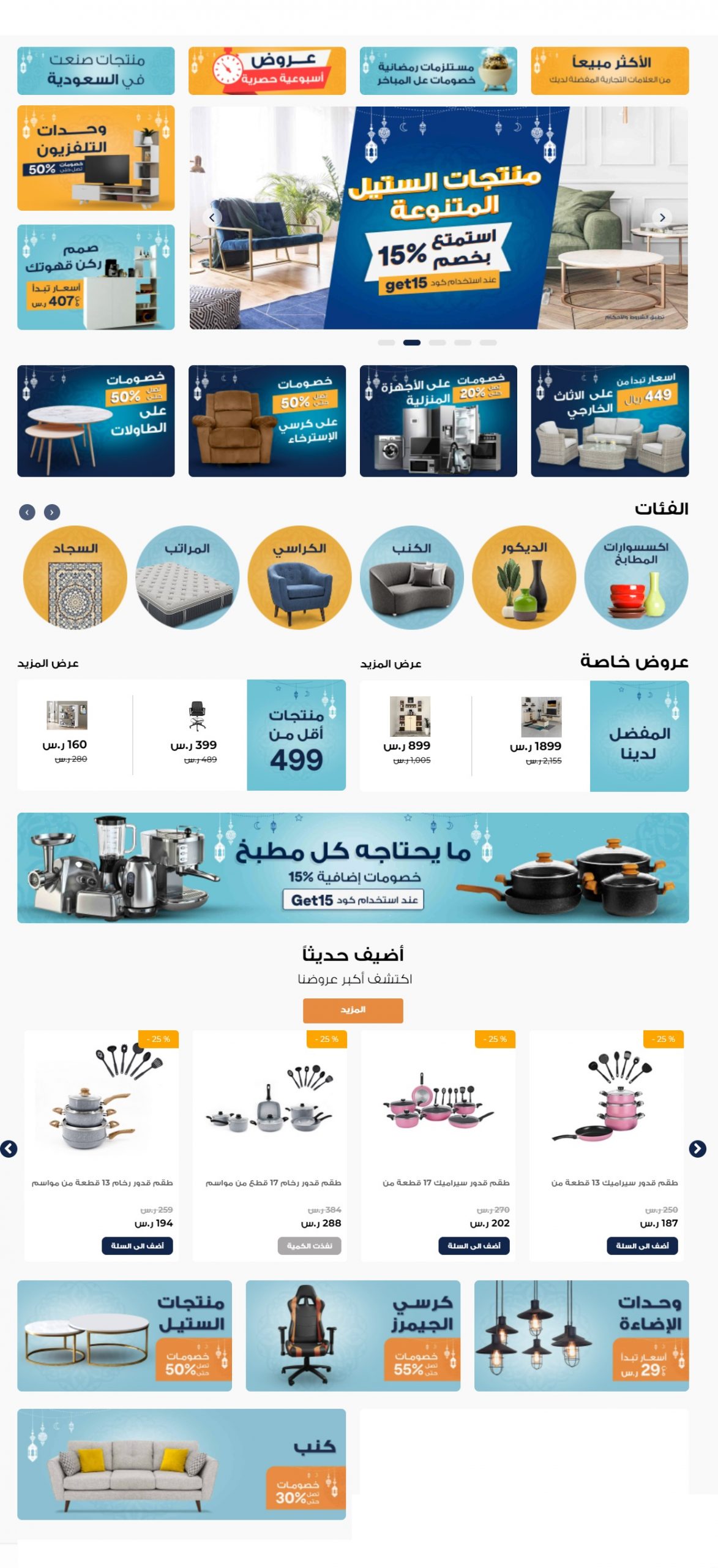Open the الأكثر مبيعاً best sellers banner
This screenshot has height=1568, width=718.
pyautogui.click(x=609, y=71)
